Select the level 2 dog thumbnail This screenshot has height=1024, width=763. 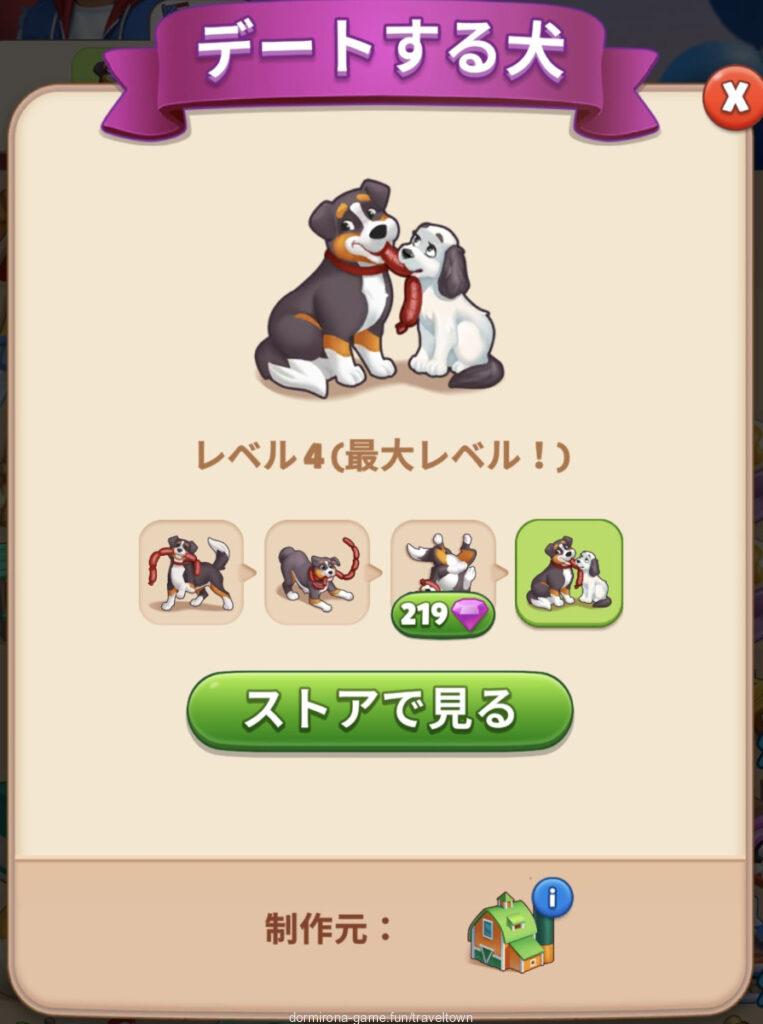317,572
